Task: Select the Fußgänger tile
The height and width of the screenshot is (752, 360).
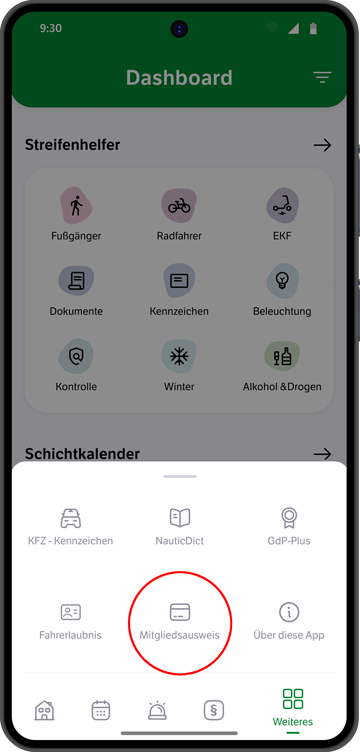Action: 76,214
